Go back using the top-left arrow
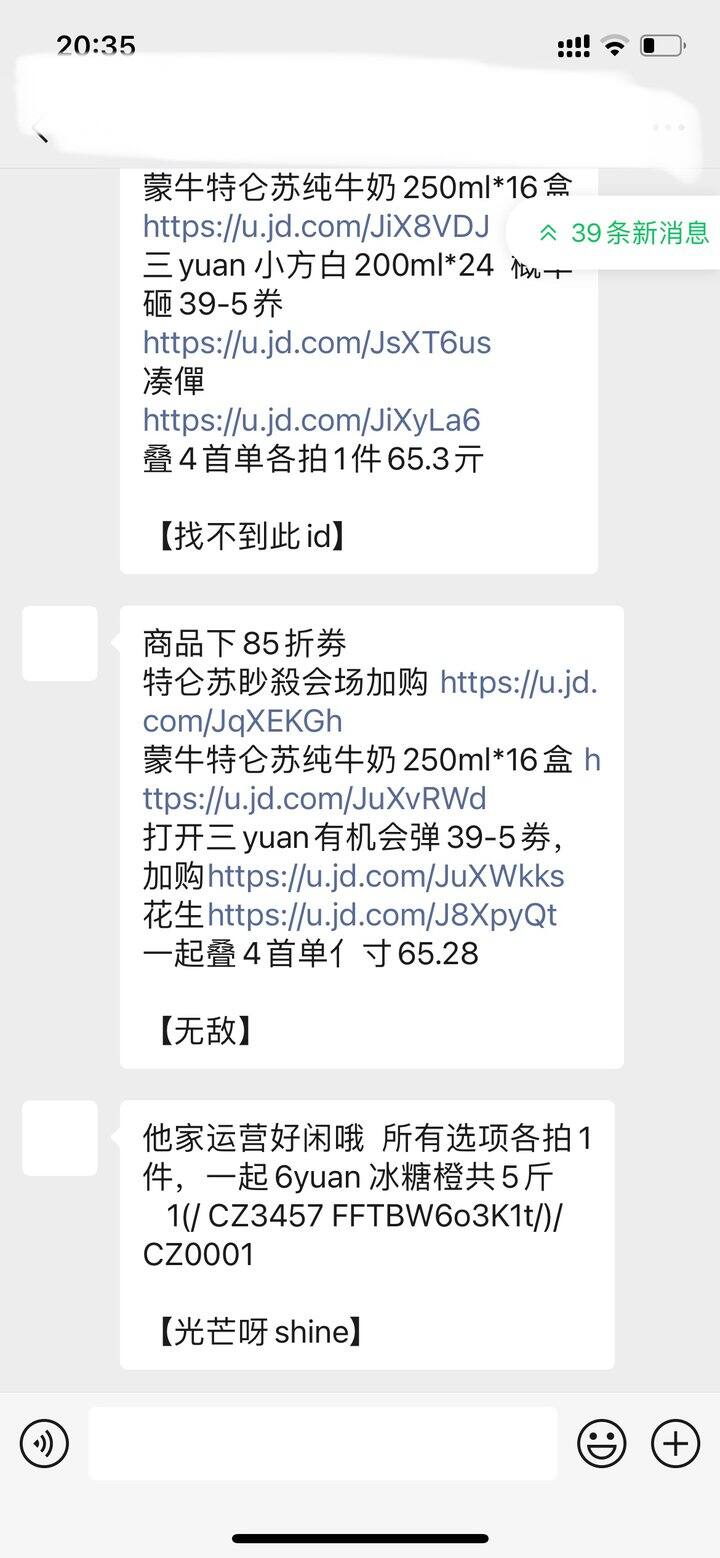The image size is (720, 1558). (x=41, y=129)
